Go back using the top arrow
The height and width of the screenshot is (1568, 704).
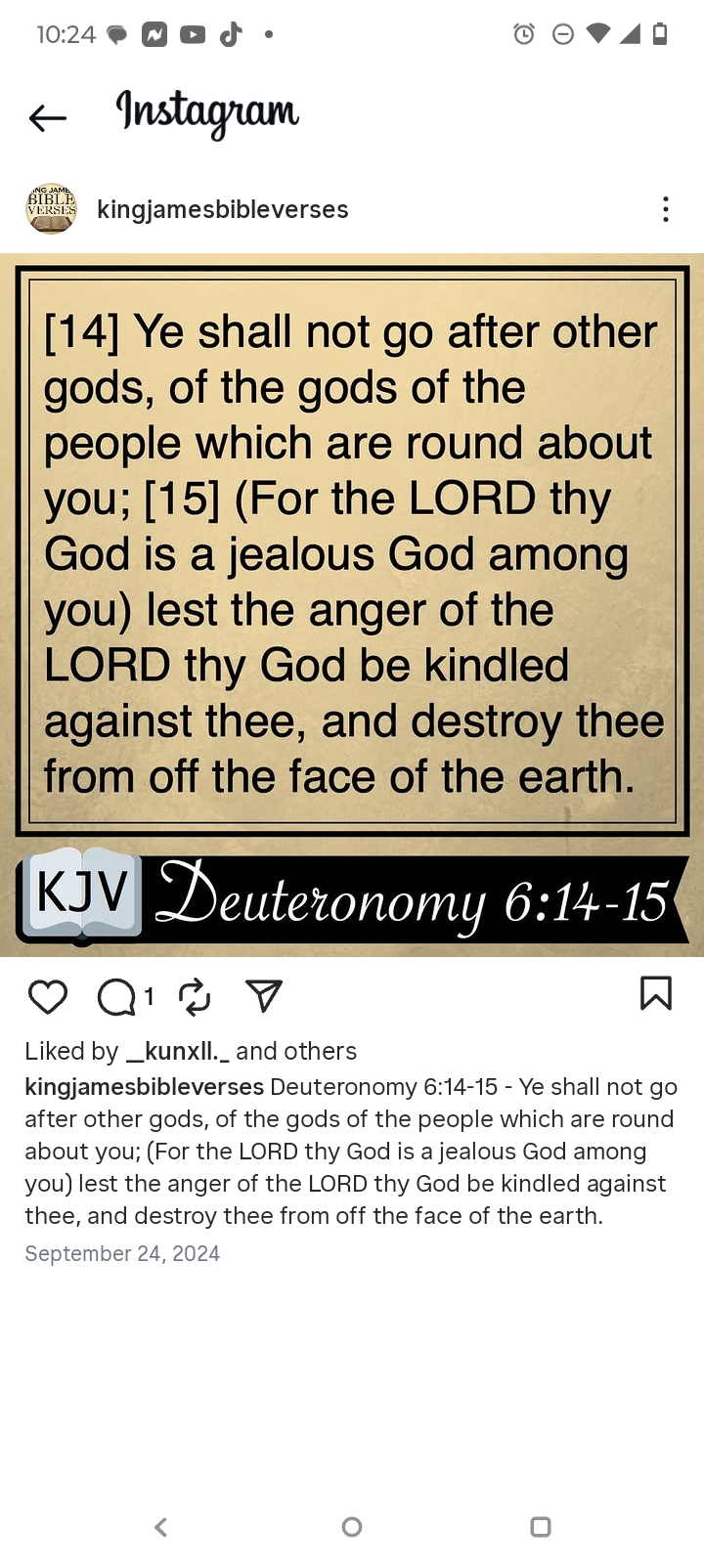pos(47,118)
